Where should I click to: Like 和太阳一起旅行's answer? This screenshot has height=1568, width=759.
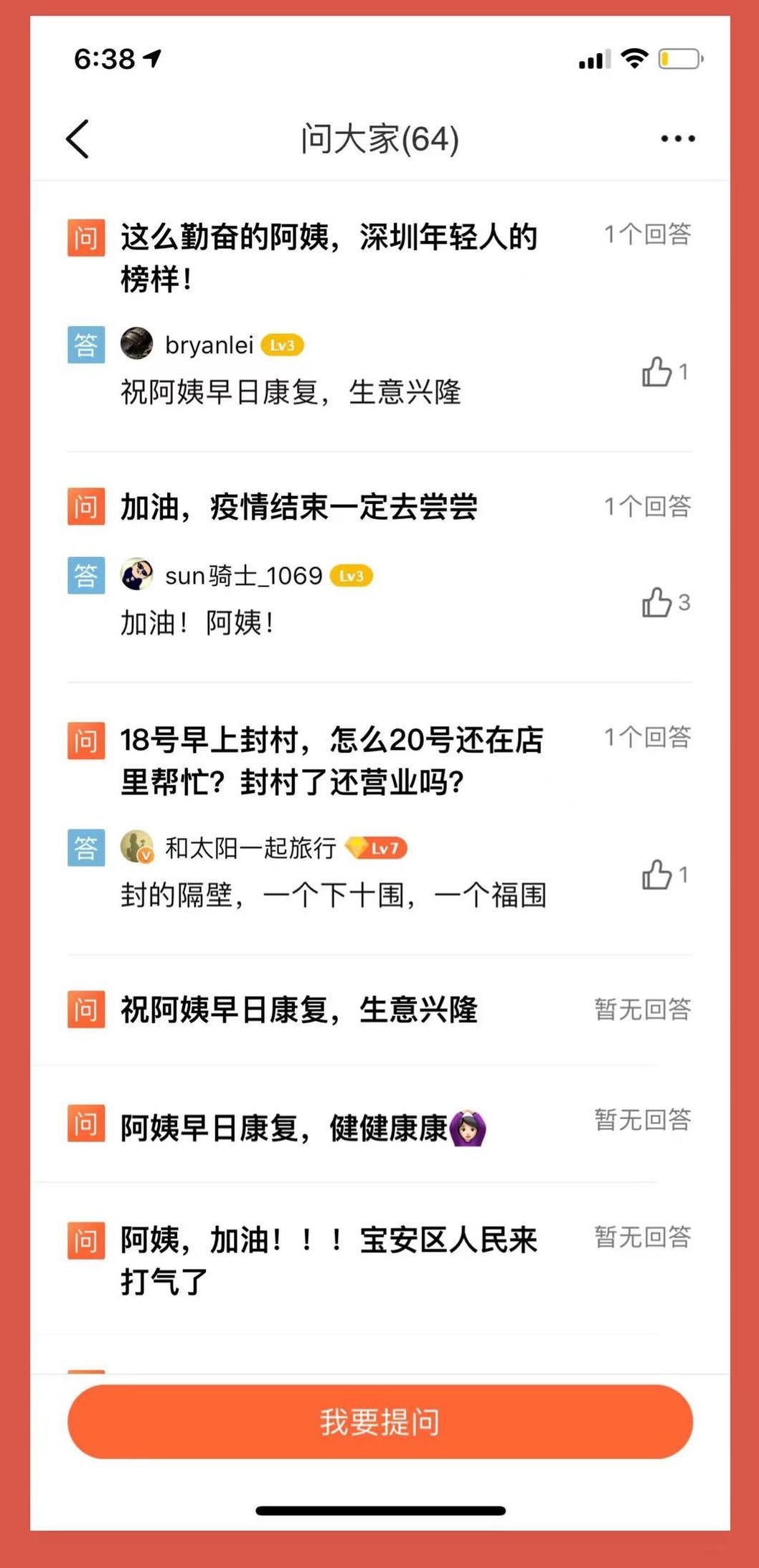pos(657,875)
